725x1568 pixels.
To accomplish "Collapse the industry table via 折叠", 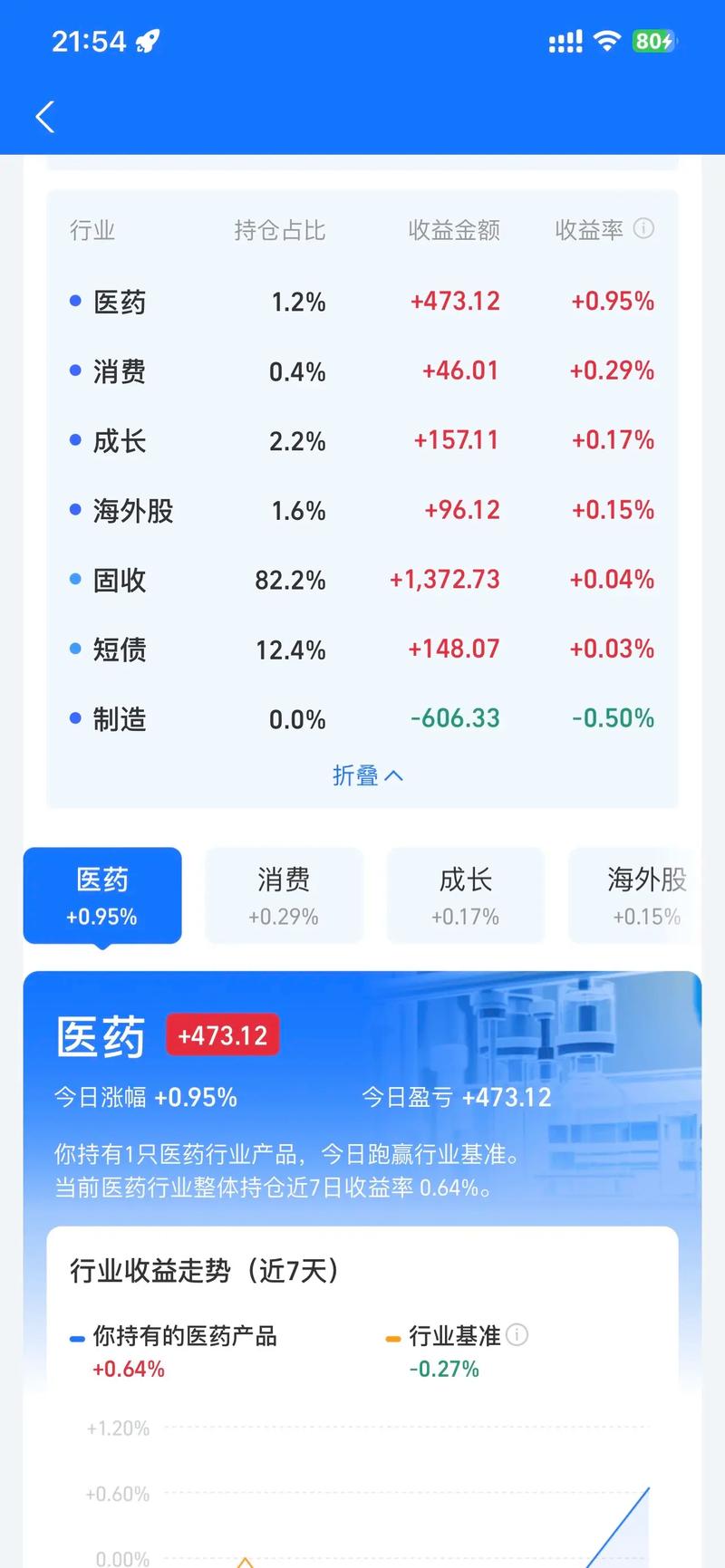I will (x=358, y=775).
